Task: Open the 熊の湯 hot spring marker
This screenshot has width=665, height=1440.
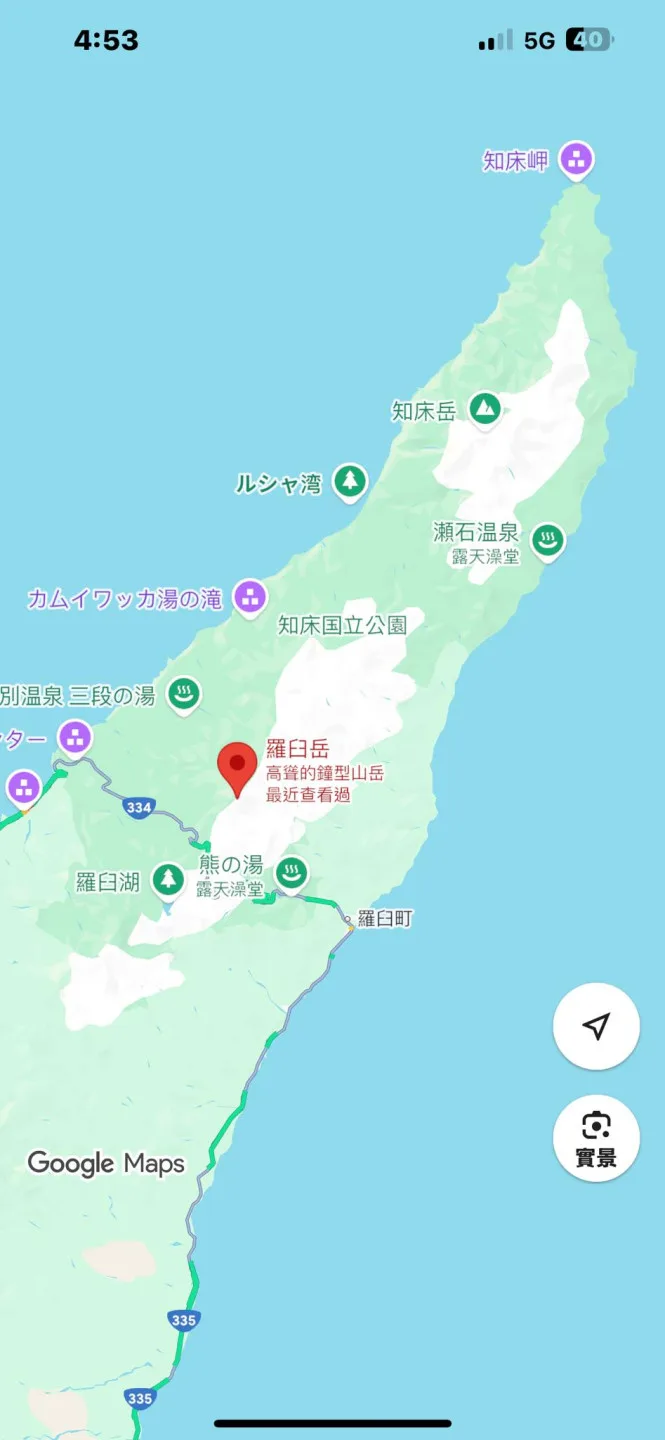Action: (291, 872)
